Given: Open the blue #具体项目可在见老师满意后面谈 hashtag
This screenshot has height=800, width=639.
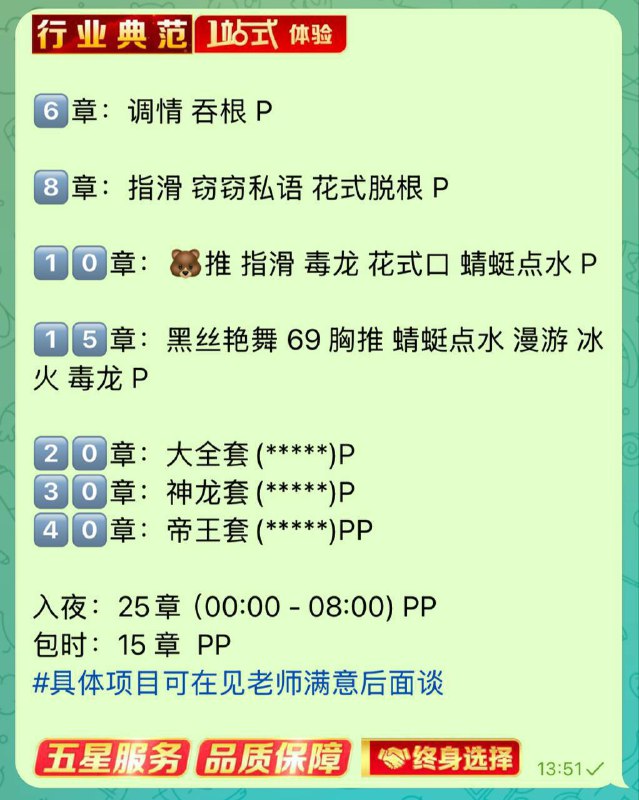Looking at the screenshot, I should (238, 684).
